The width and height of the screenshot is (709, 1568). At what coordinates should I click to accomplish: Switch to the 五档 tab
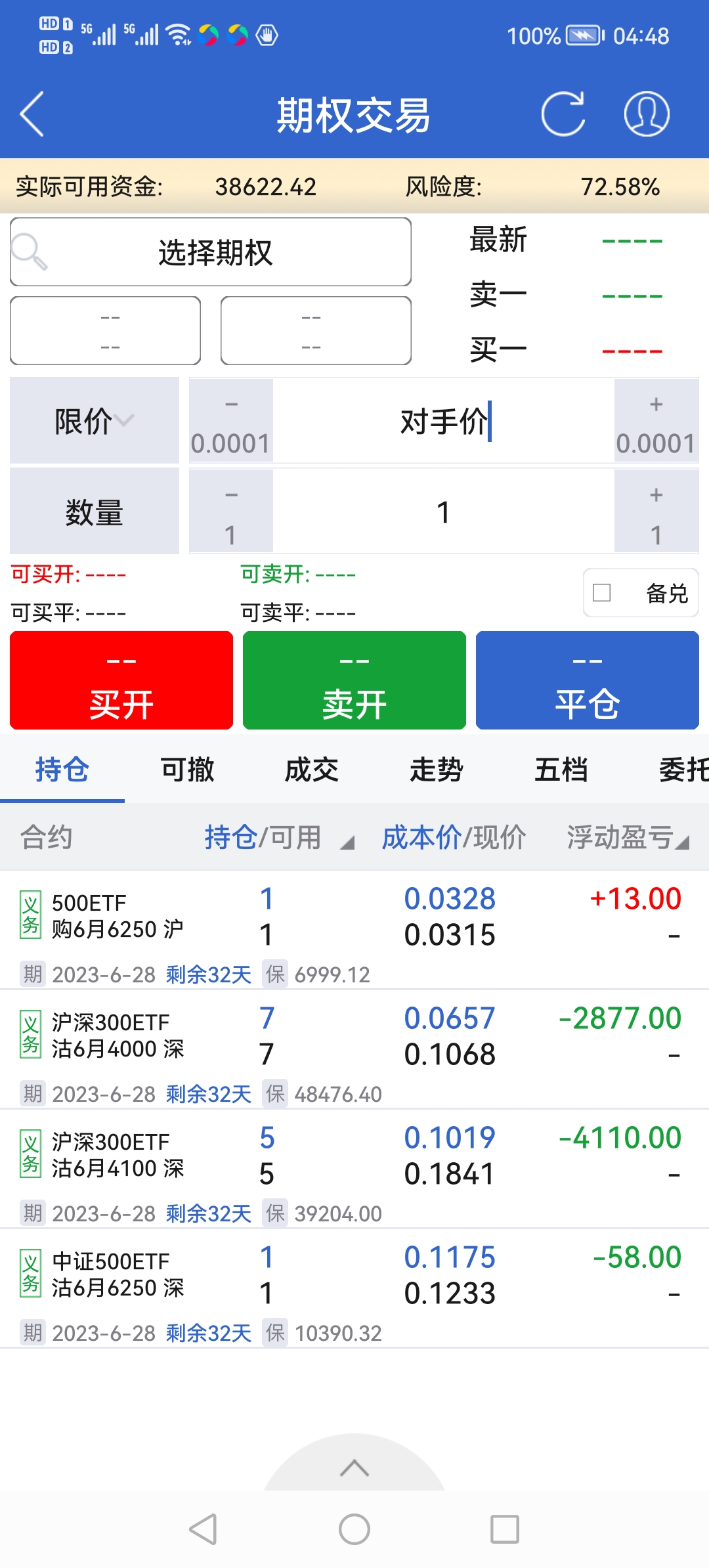(x=561, y=770)
